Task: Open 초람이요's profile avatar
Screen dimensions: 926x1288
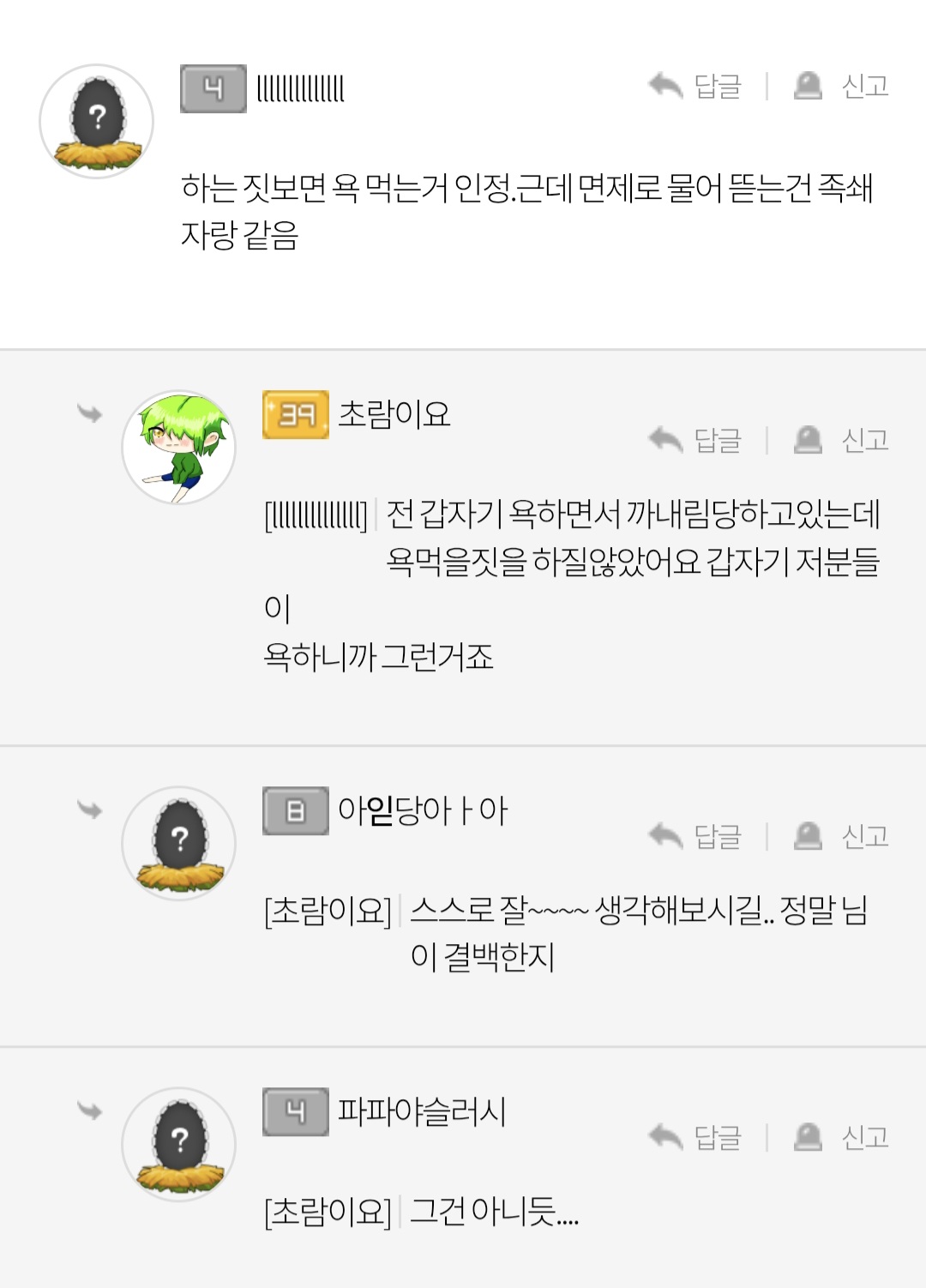Action: click(x=178, y=448)
